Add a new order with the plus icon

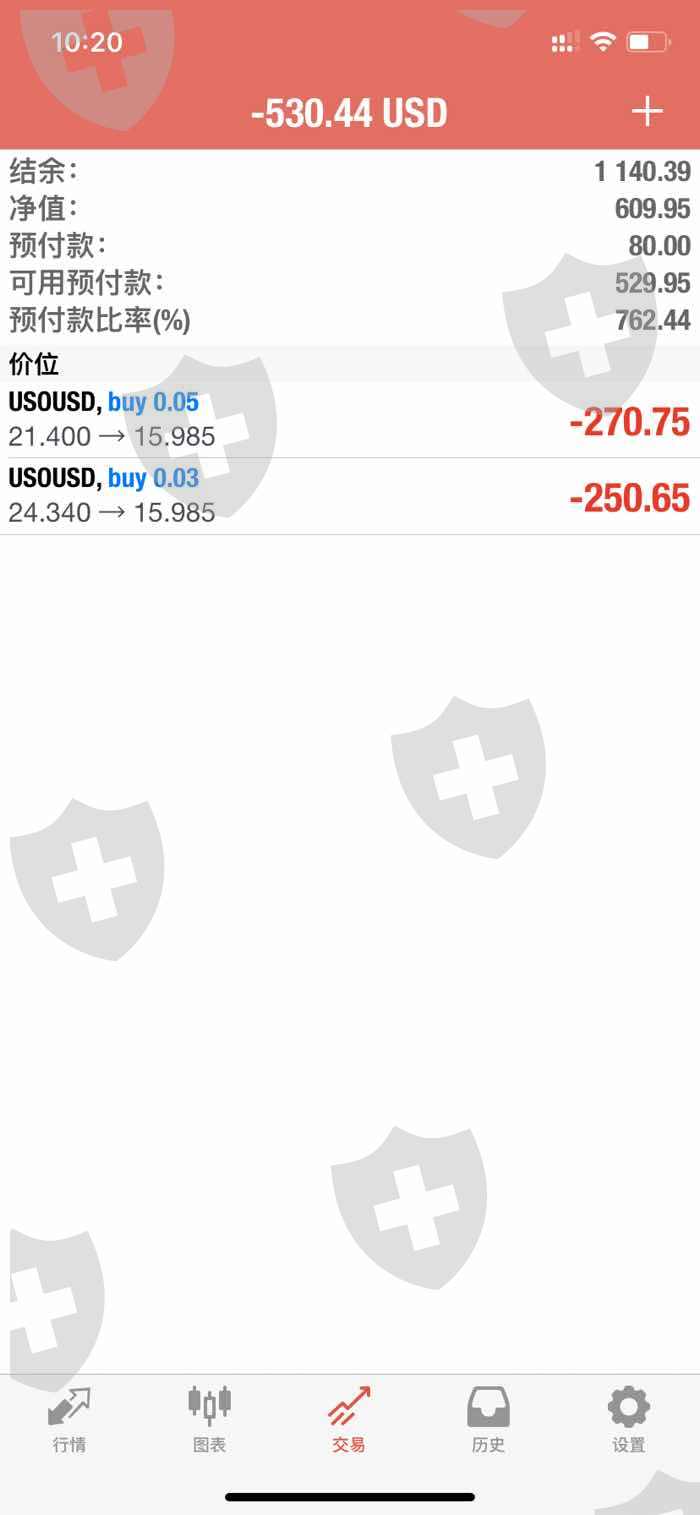[647, 111]
